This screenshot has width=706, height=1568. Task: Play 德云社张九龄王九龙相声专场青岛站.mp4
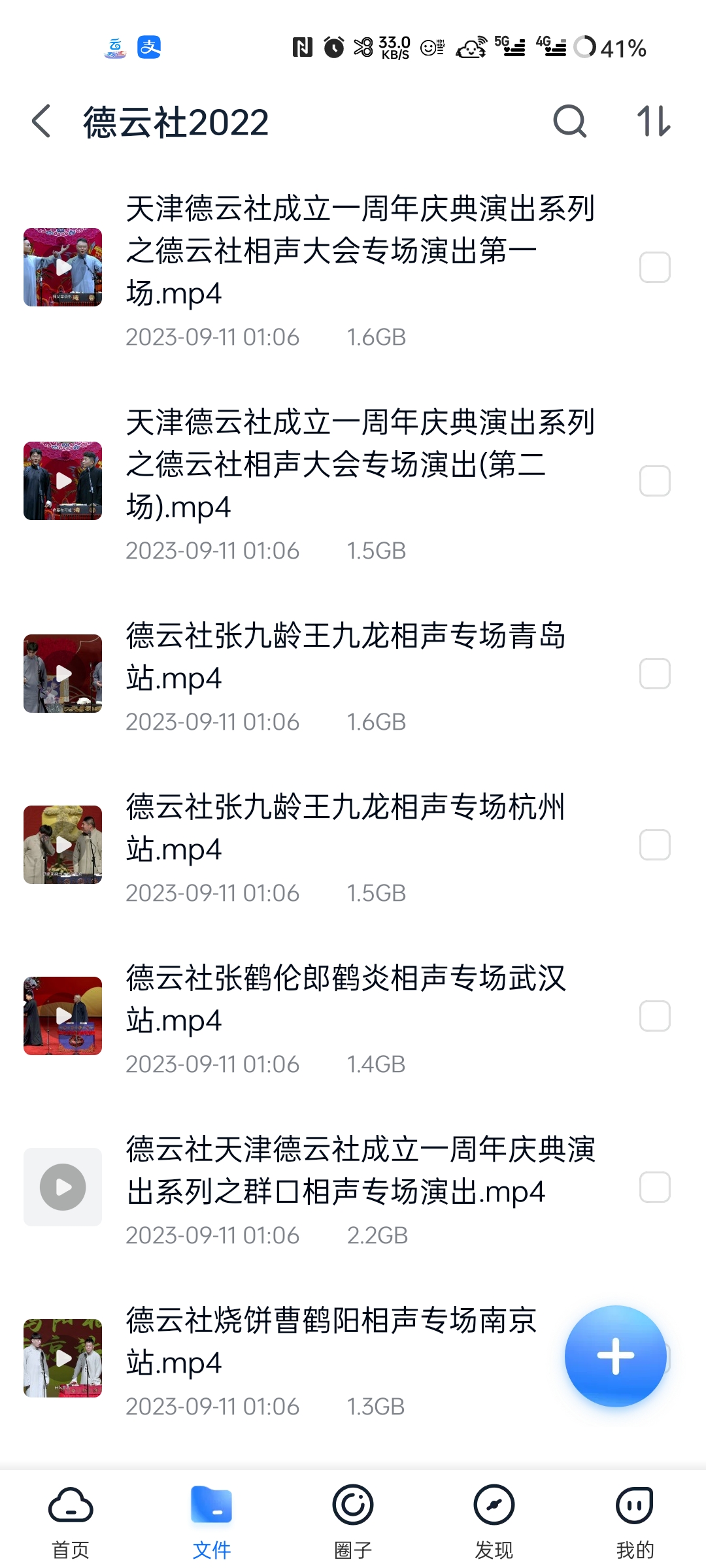point(346,657)
